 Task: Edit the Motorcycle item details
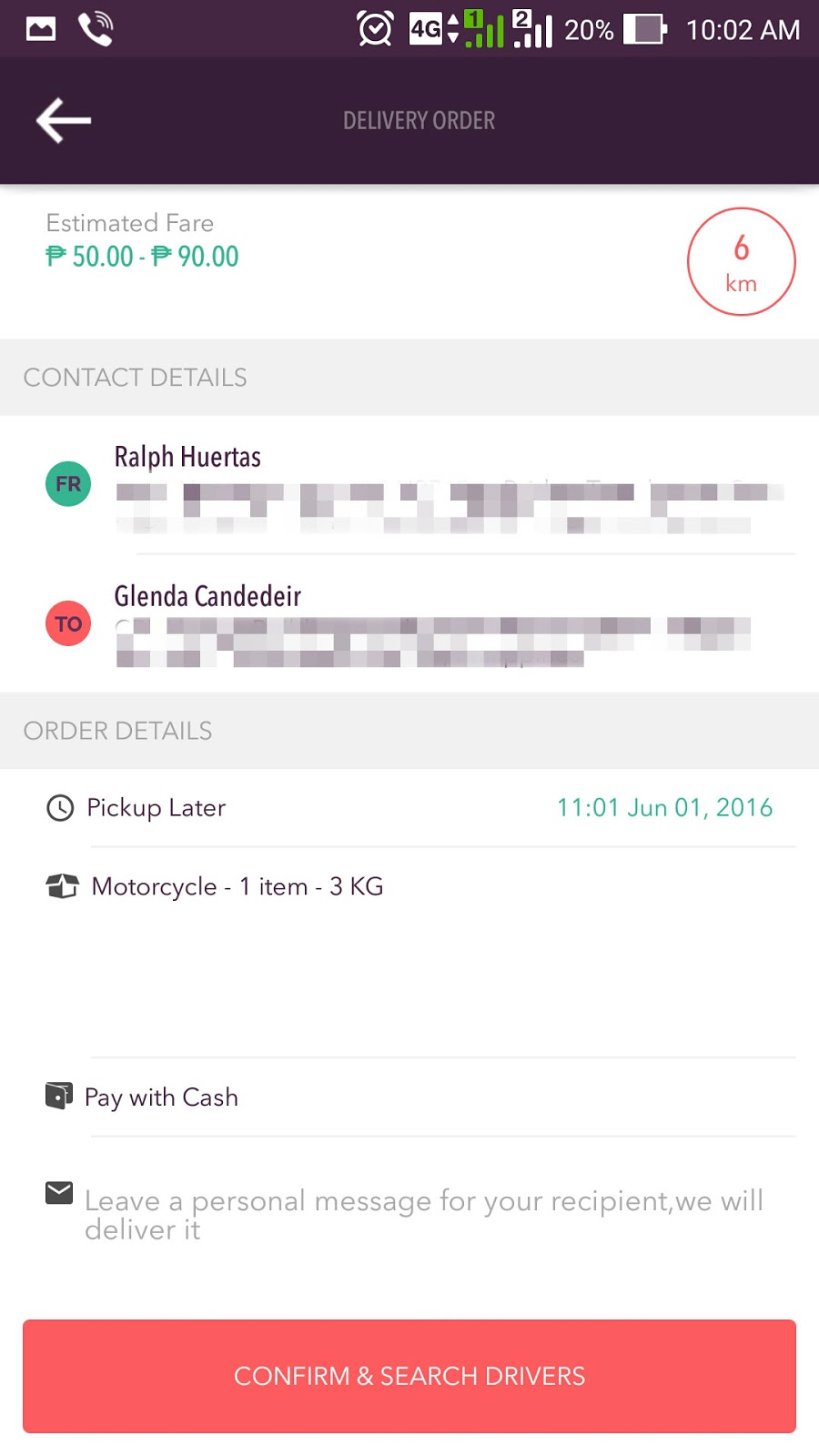[238, 886]
